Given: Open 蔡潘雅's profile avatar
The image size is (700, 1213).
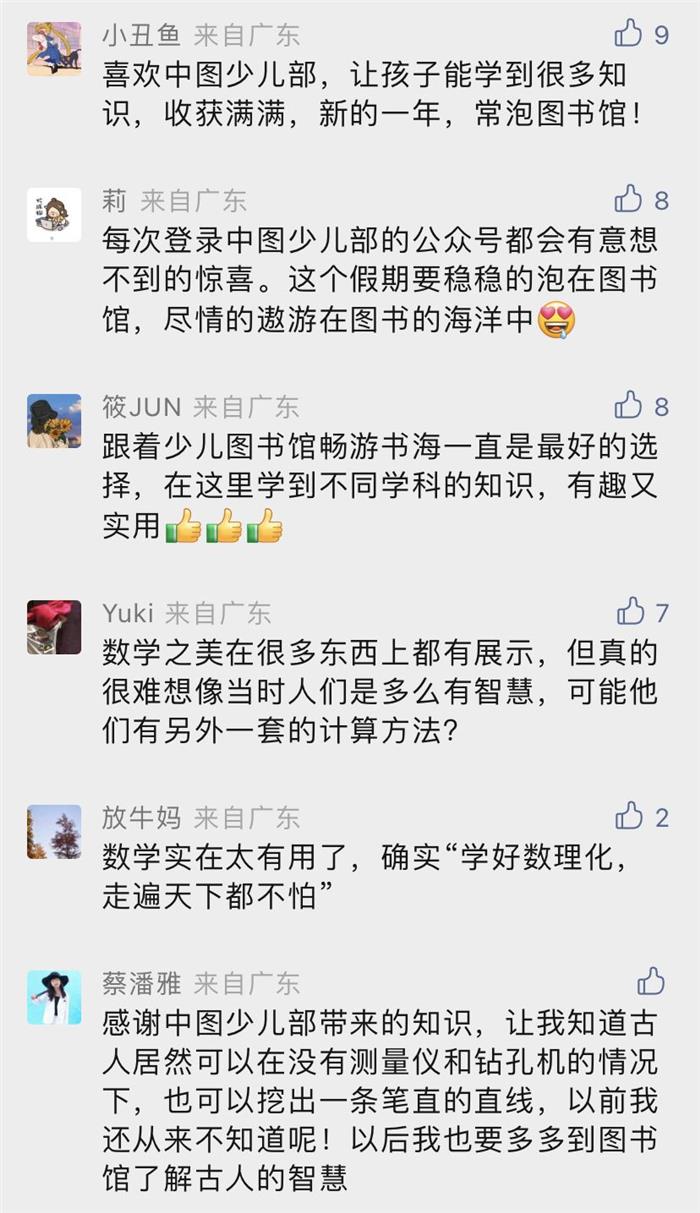Looking at the screenshot, I should (x=54, y=997).
